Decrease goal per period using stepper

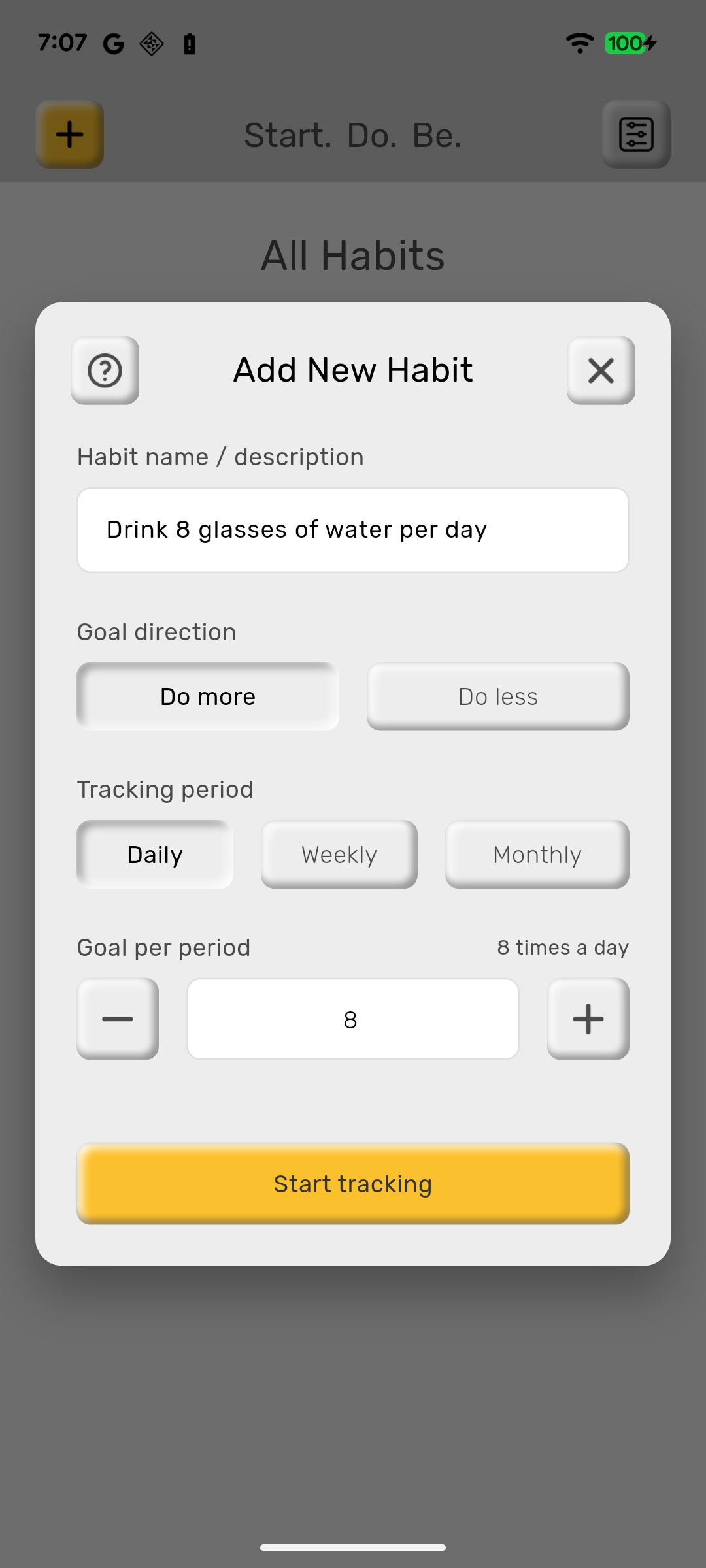[118, 1019]
